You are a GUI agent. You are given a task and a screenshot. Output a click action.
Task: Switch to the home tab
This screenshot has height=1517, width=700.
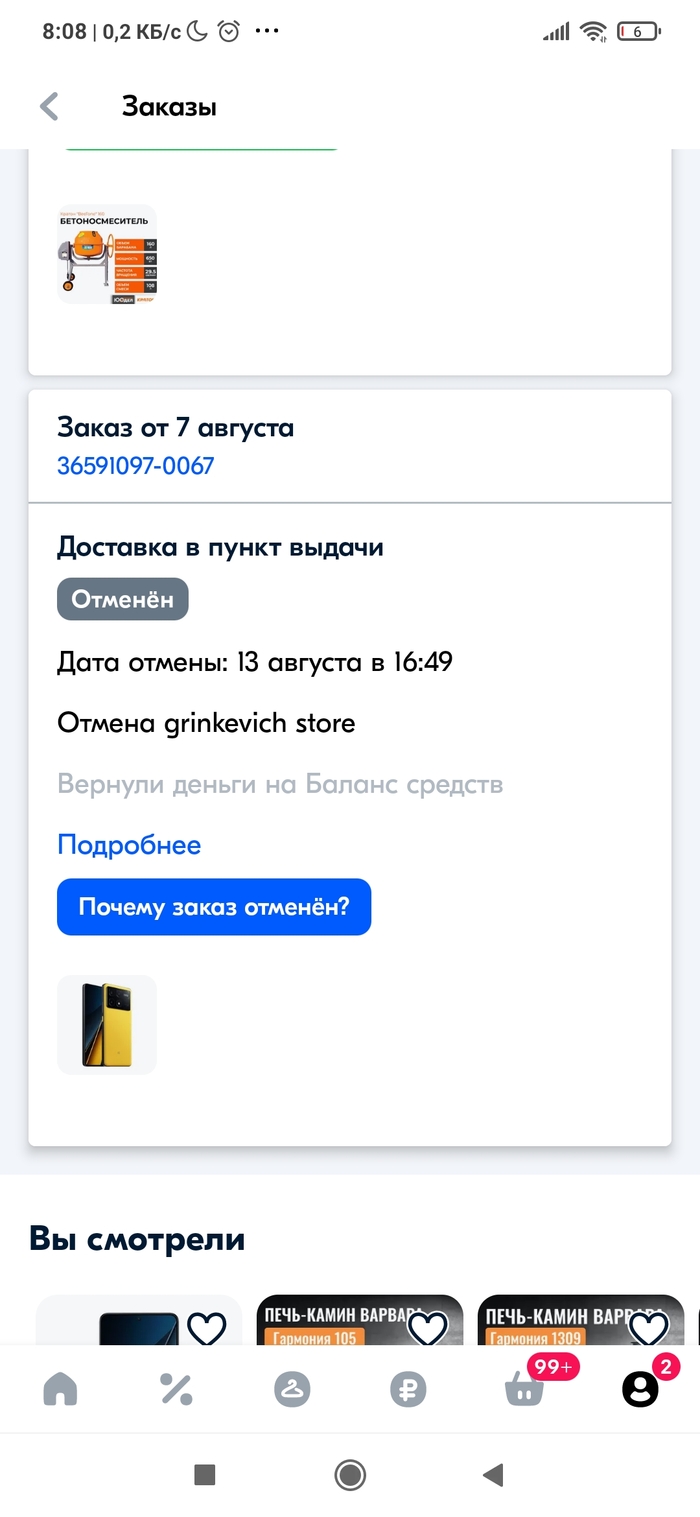[x=60, y=1389]
